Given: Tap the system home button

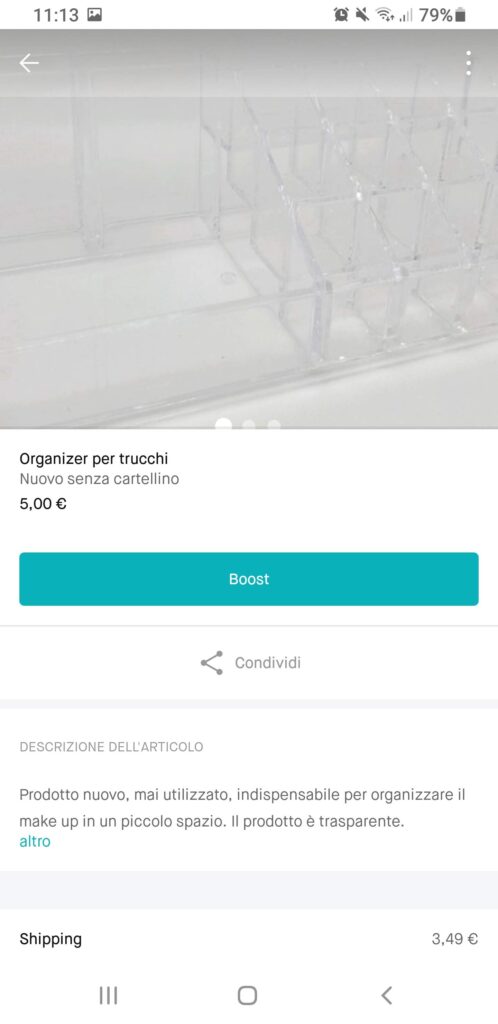Looking at the screenshot, I should click(247, 995).
